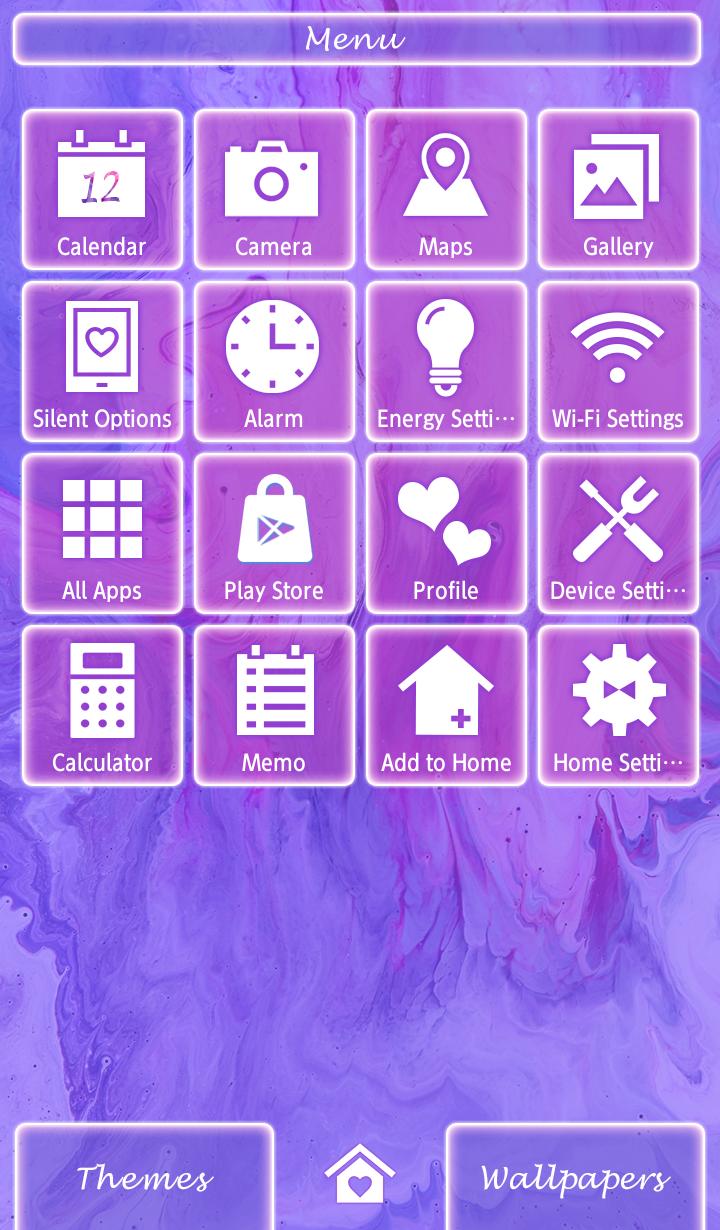720x1230 pixels.
Task: Open Silent Options
Action: point(102,362)
